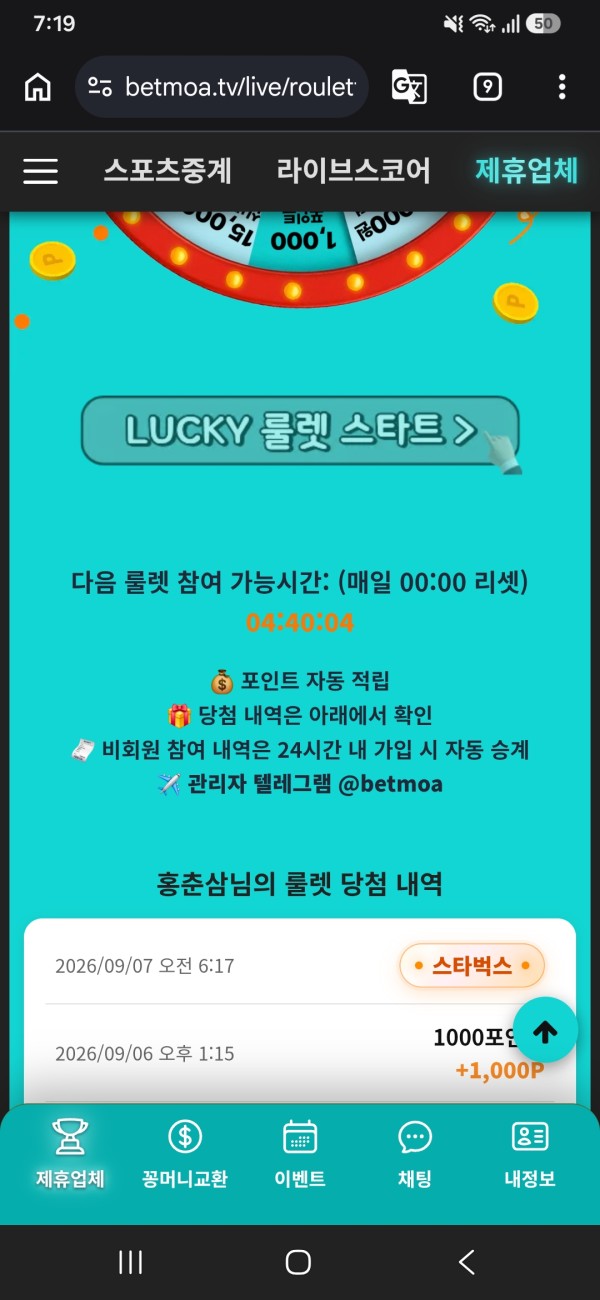Open the browser overflow menu
Screen dimensions: 600x1300
562,87
